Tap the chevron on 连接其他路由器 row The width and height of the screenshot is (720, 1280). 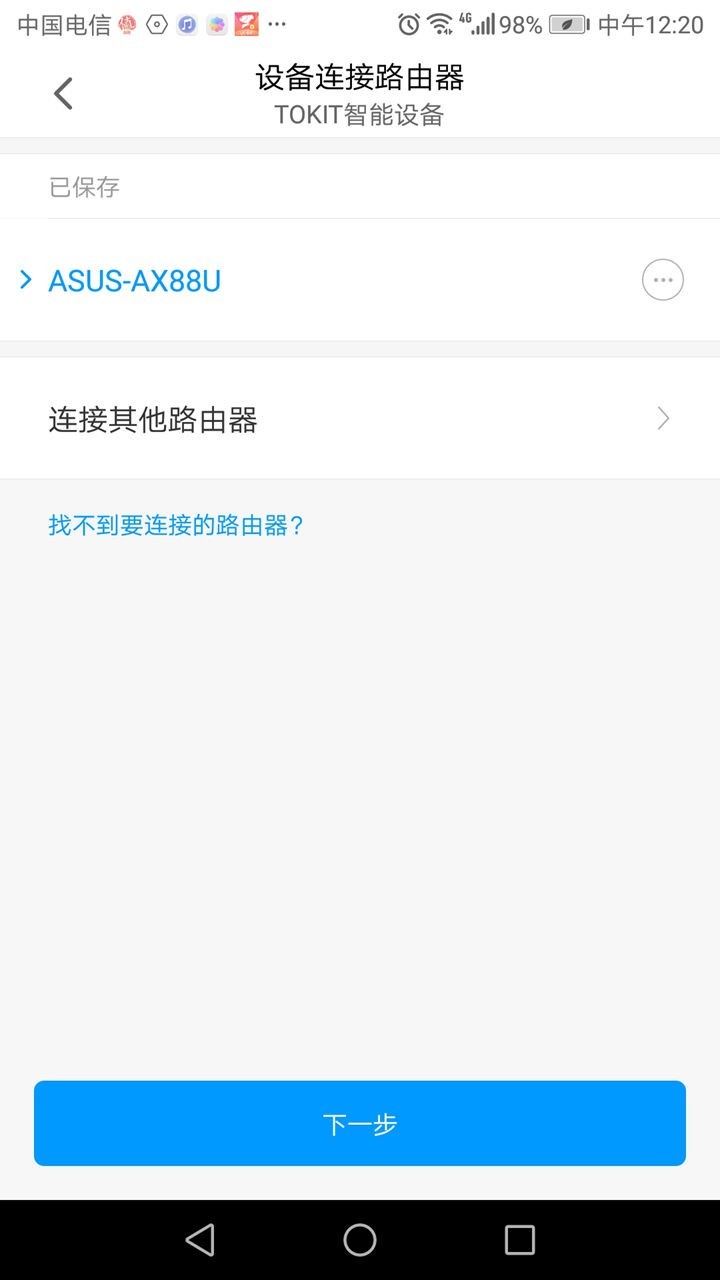click(x=662, y=418)
